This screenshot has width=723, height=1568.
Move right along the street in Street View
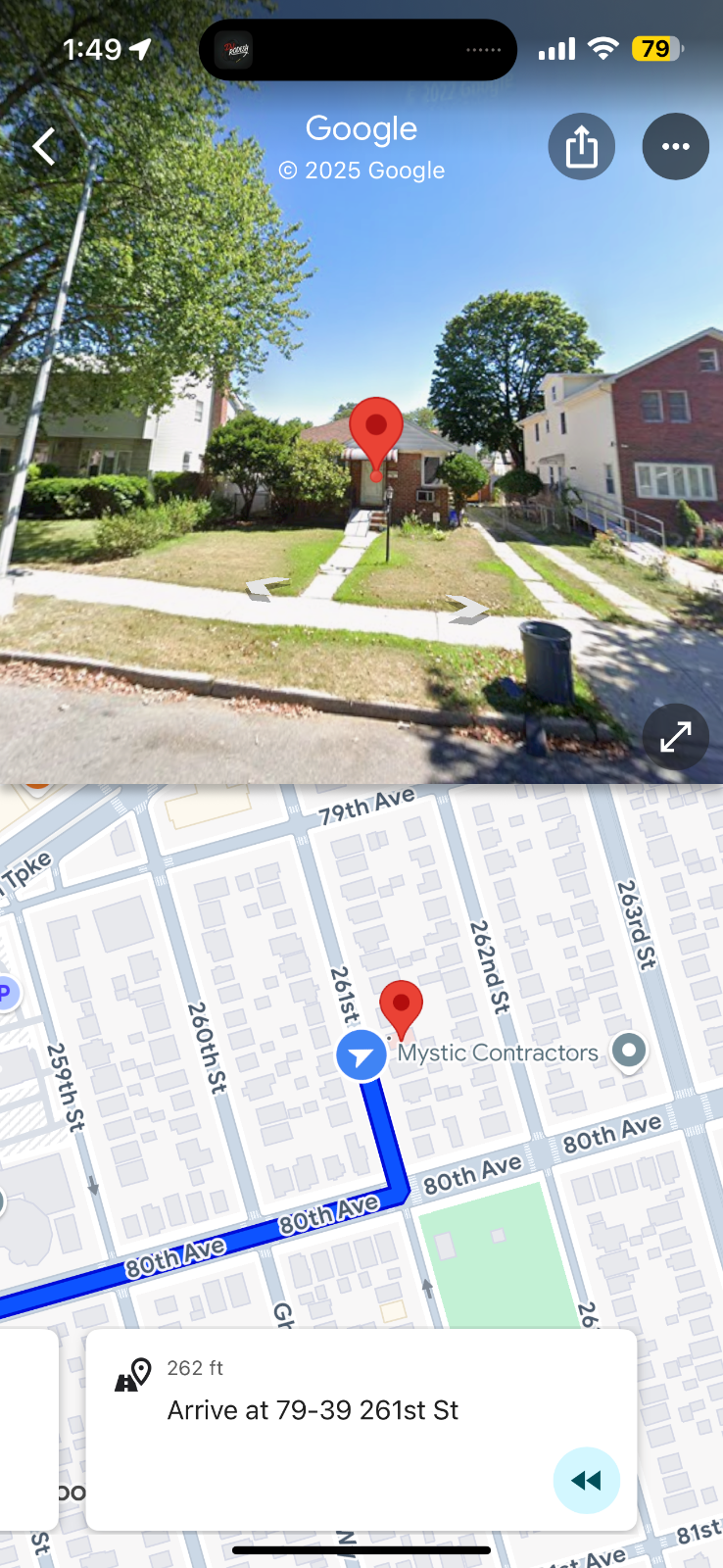pyautogui.click(x=468, y=610)
